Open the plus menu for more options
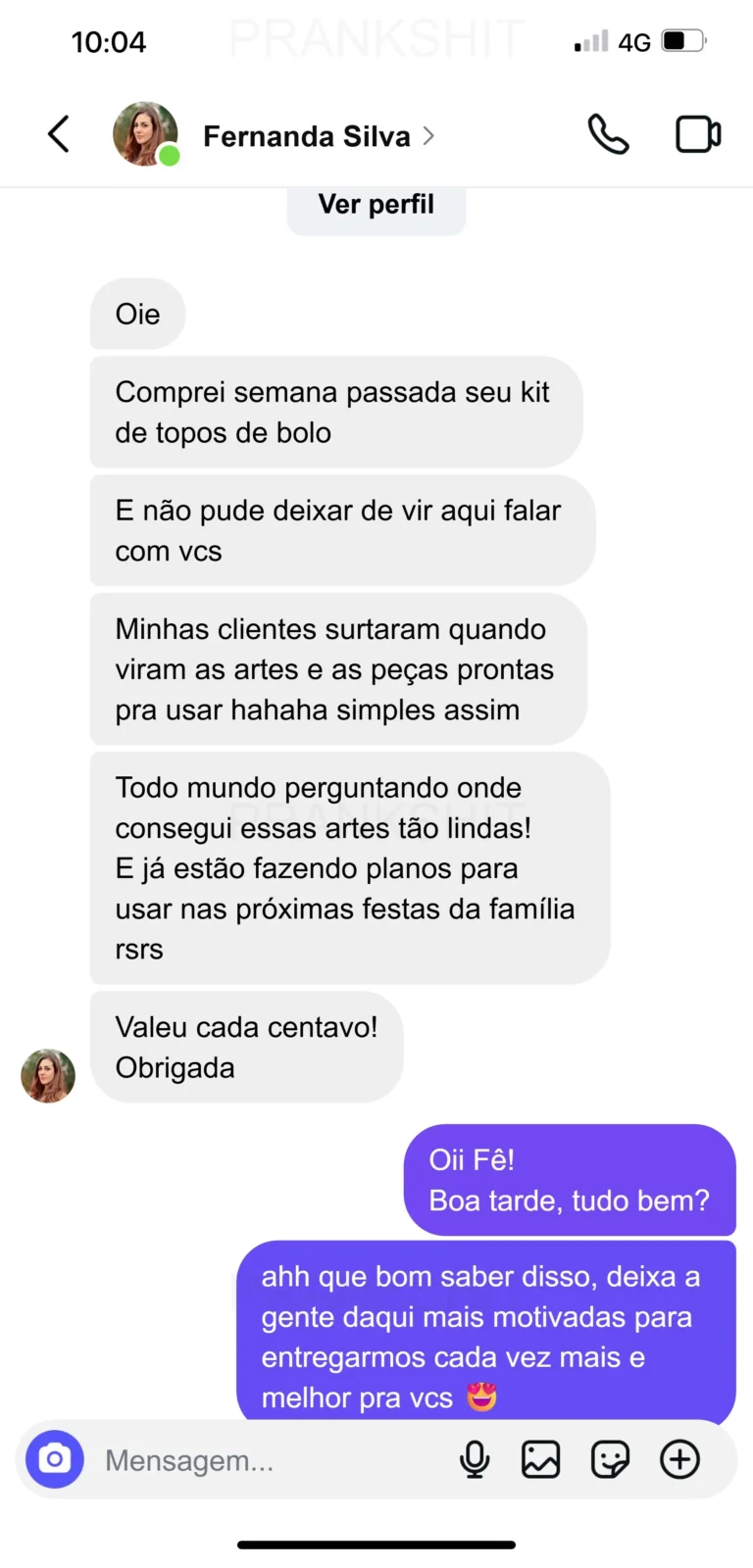Image resolution: width=753 pixels, height=1568 pixels. (x=679, y=1459)
